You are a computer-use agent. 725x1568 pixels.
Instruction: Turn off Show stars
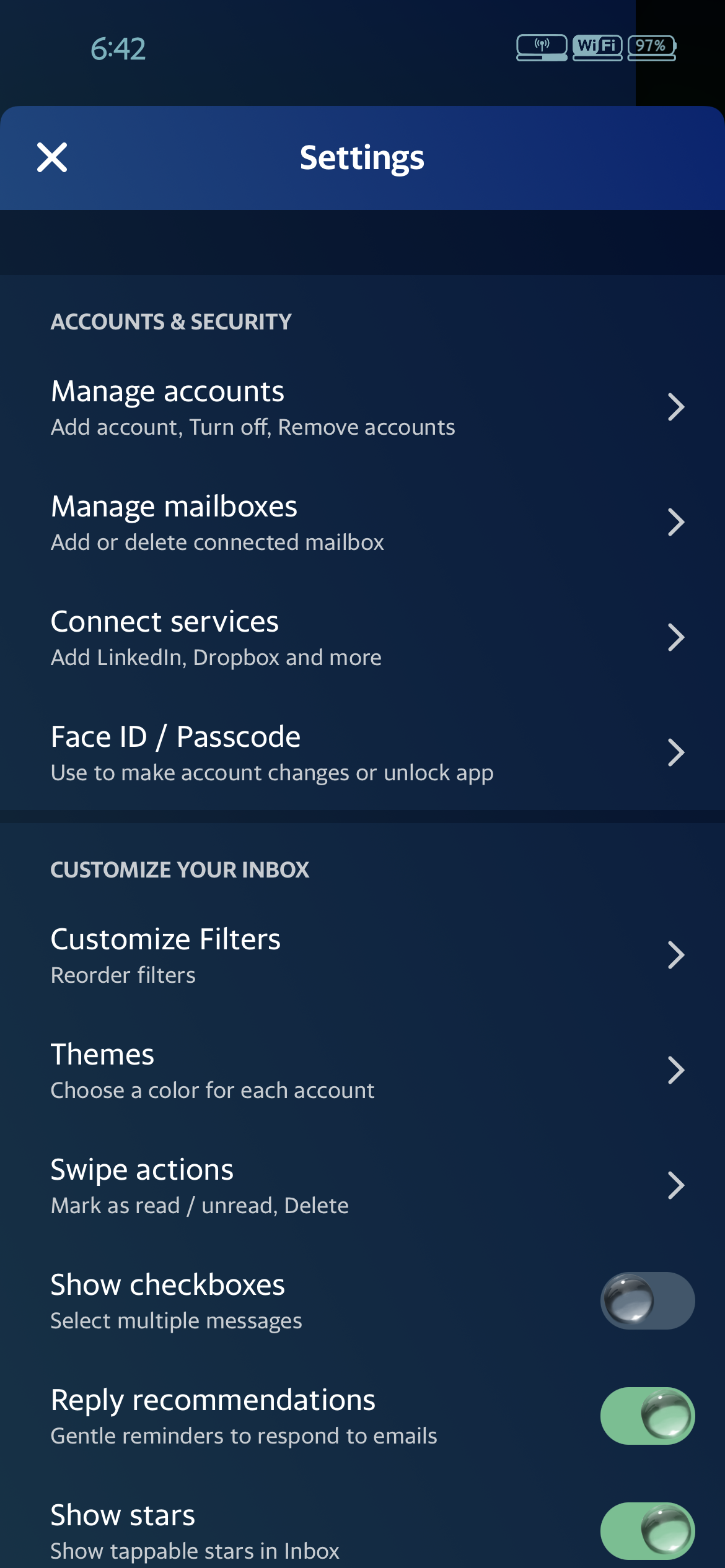[646, 1530]
